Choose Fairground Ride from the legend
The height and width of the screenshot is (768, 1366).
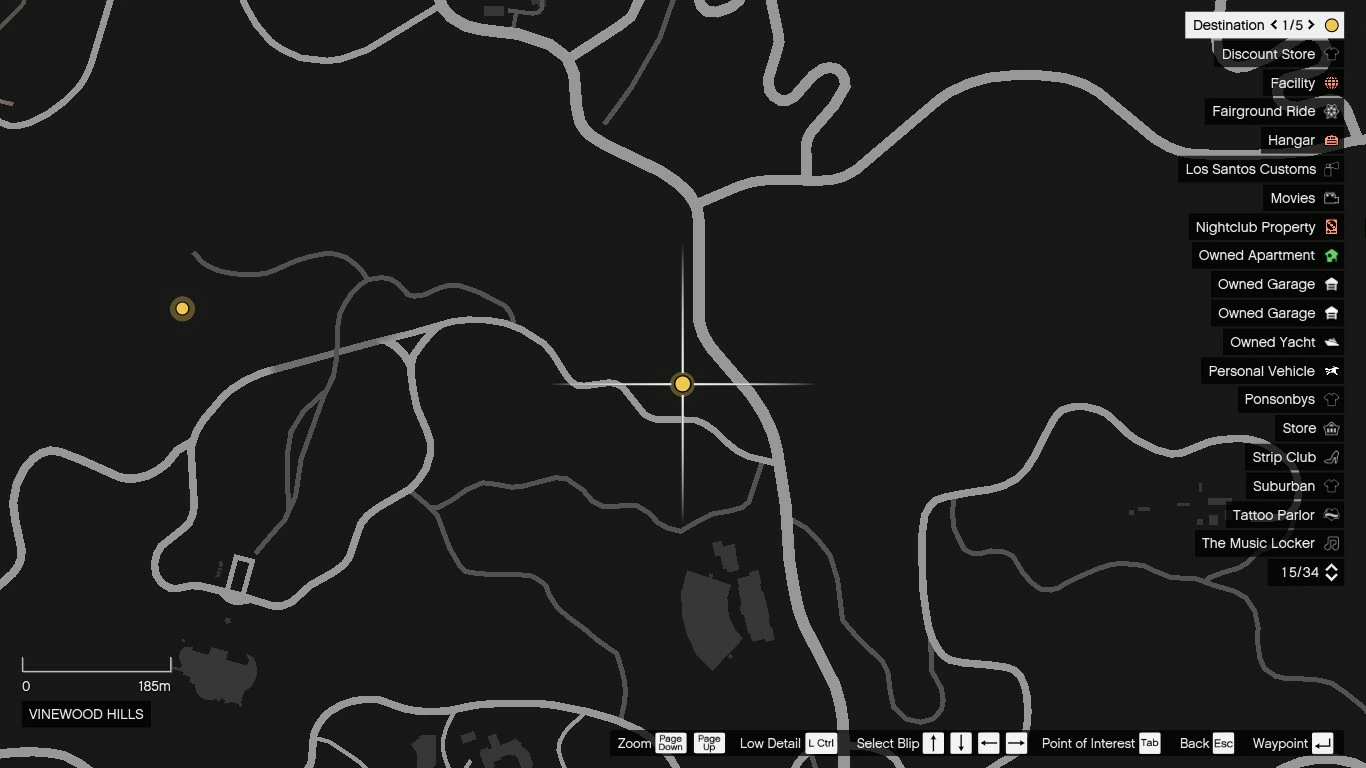click(x=1274, y=111)
